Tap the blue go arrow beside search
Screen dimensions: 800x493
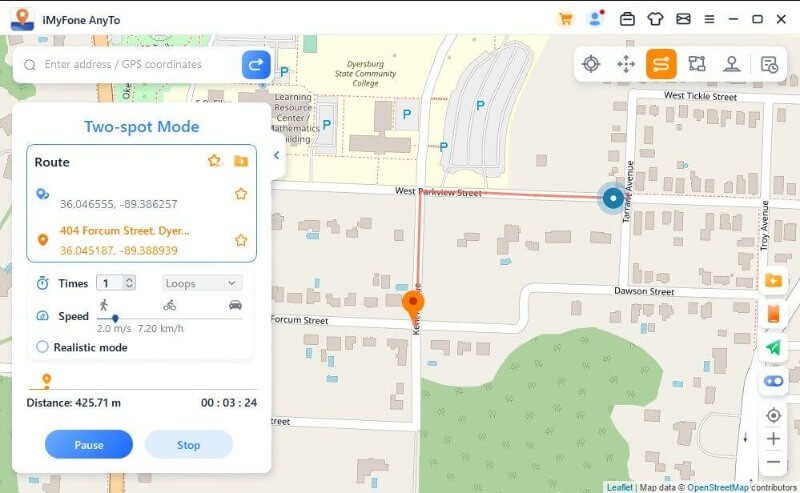[x=256, y=64]
